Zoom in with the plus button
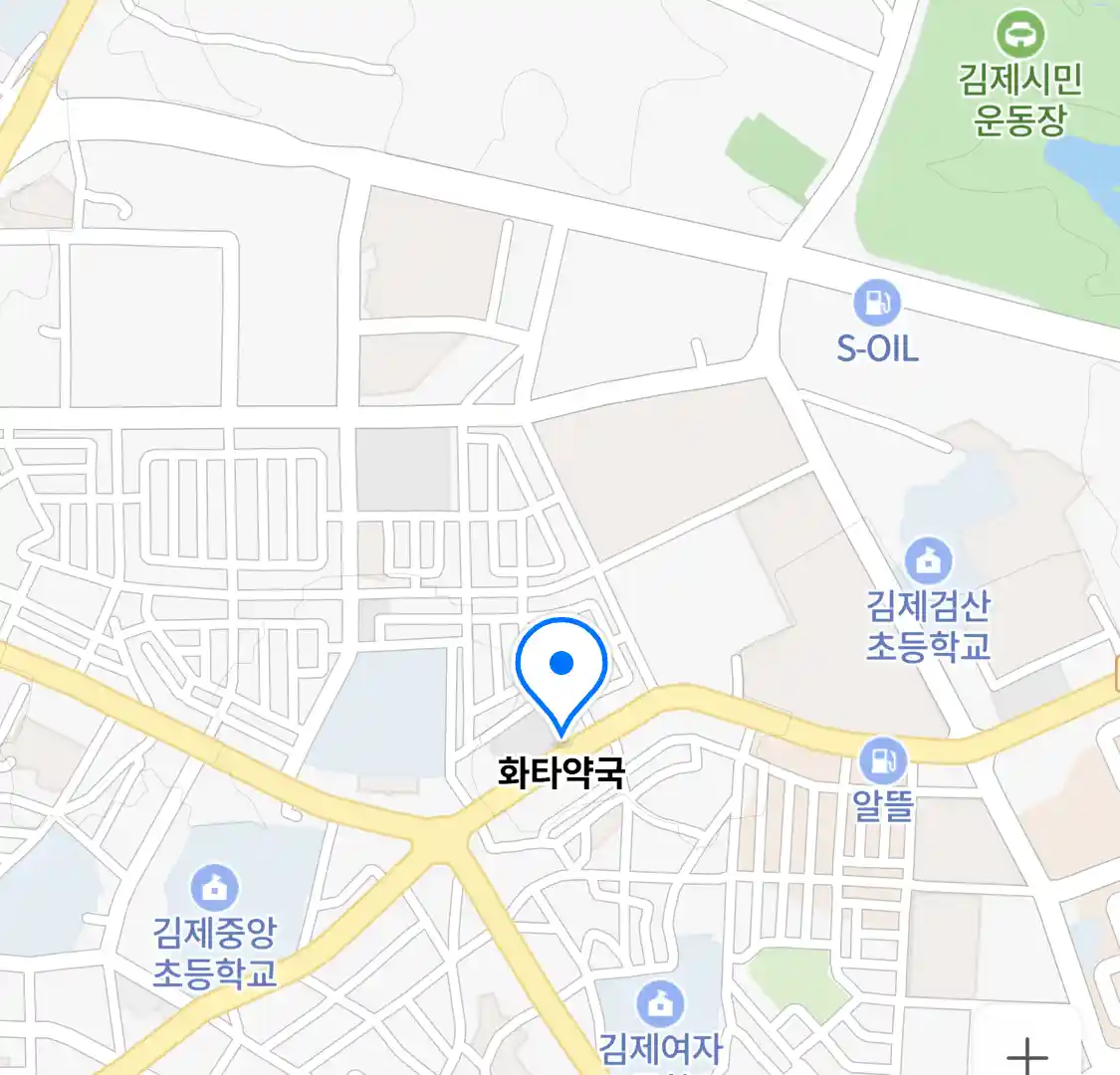 coord(1027,1052)
